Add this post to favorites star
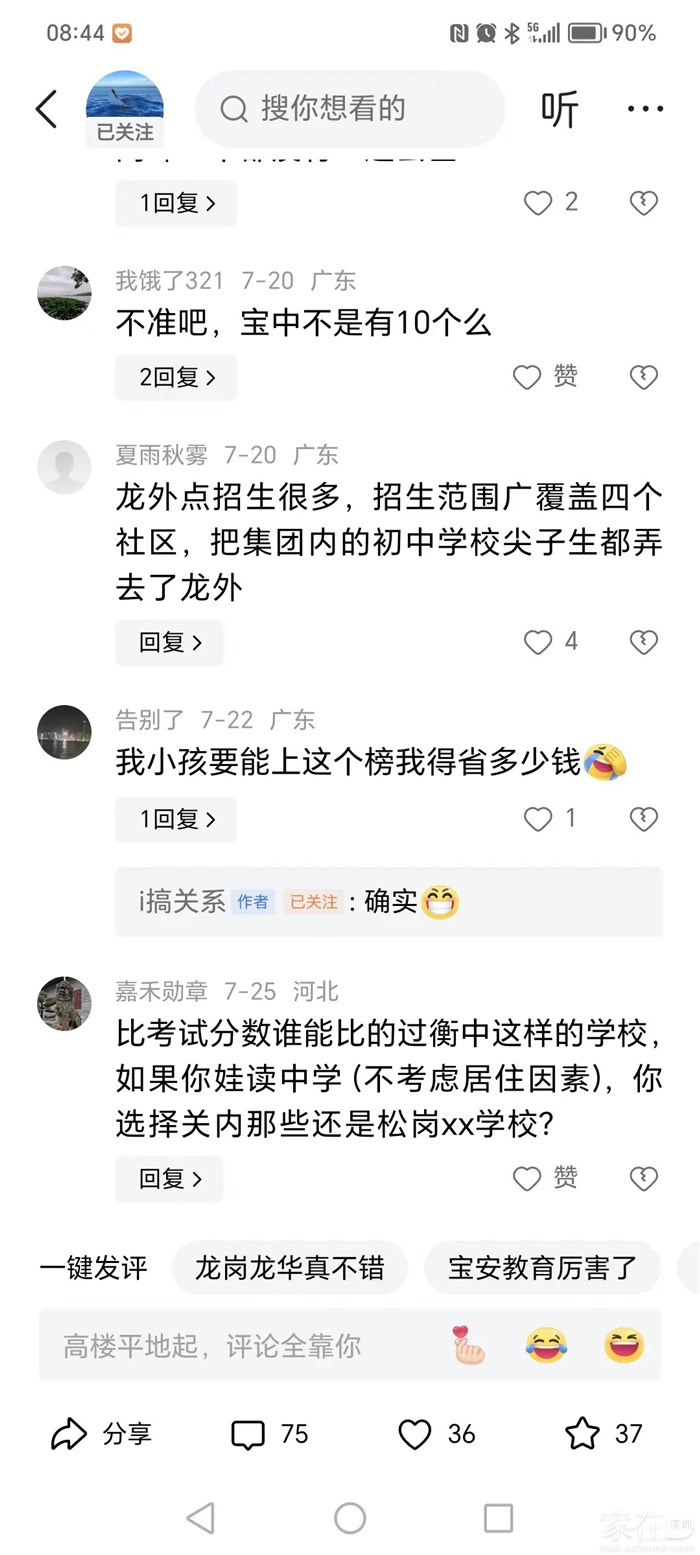This screenshot has height=1555, width=700. point(603,1434)
